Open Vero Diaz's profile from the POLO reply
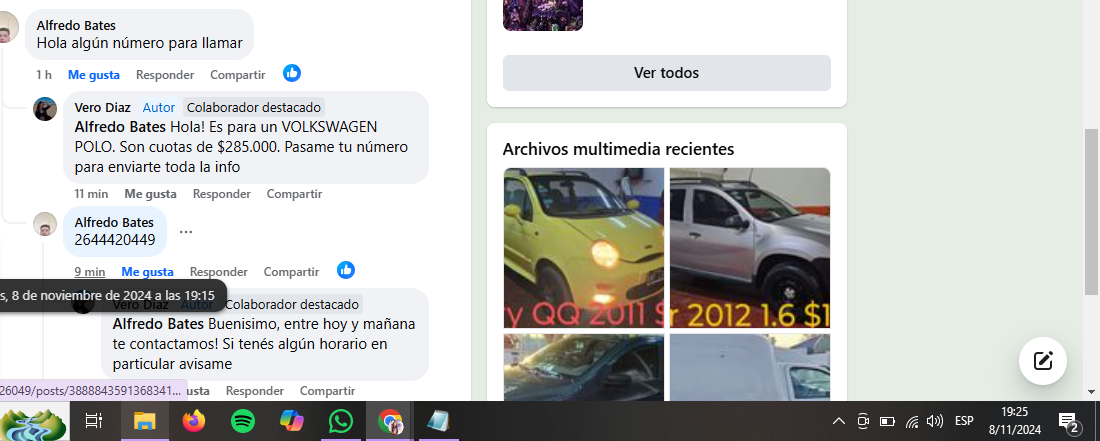Screen dimensions: 1100x441 click(x=101, y=107)
